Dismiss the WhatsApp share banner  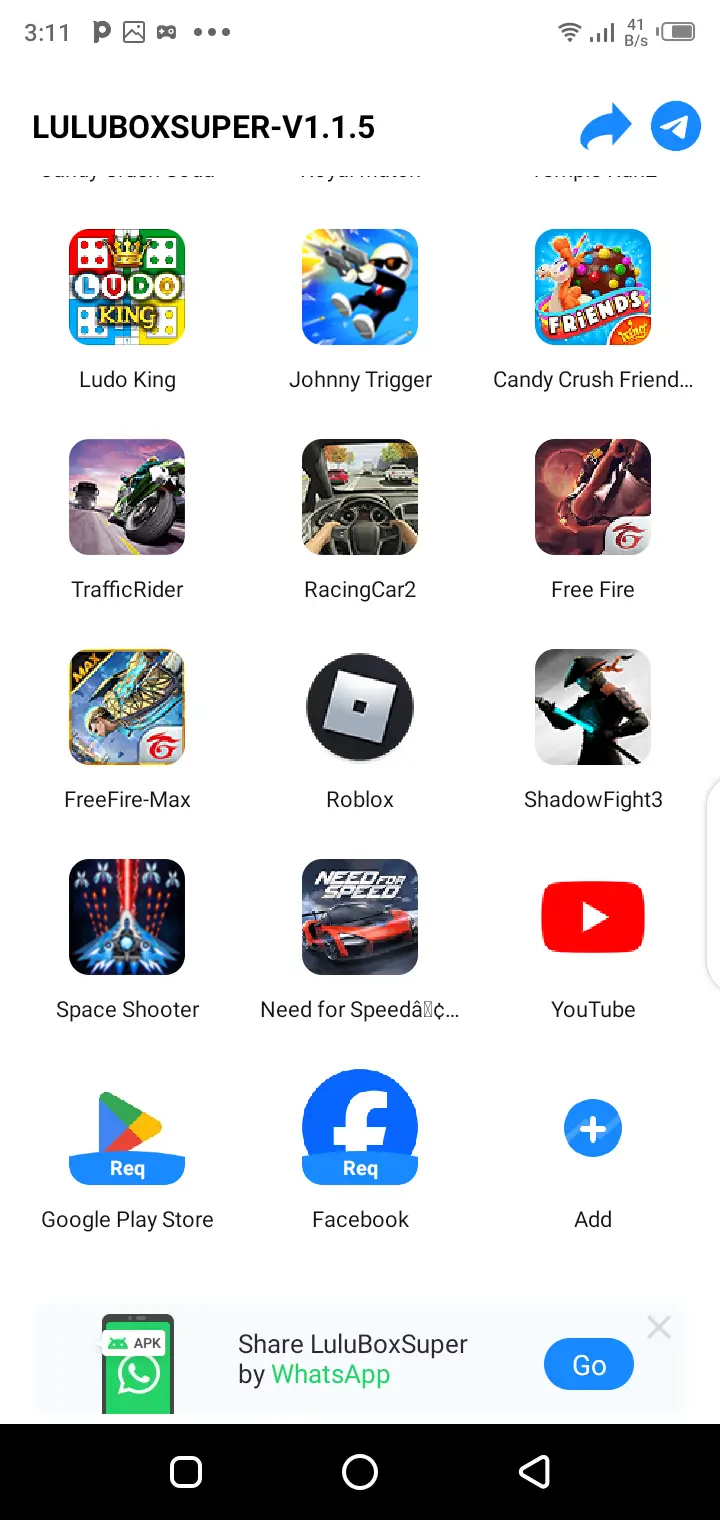pyautogui.click(x=659, y=1327)
